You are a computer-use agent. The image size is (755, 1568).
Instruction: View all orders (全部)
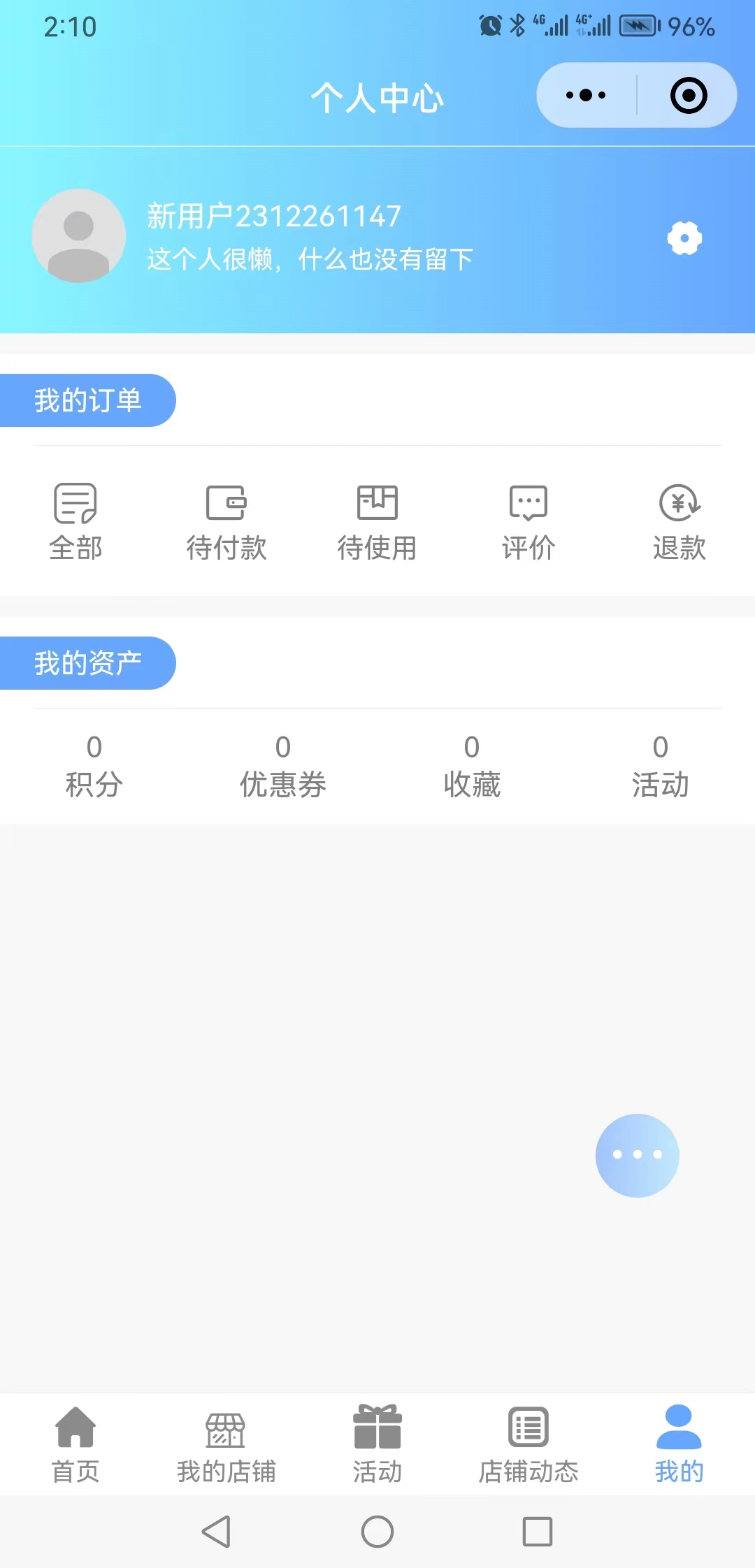(75, 522)
